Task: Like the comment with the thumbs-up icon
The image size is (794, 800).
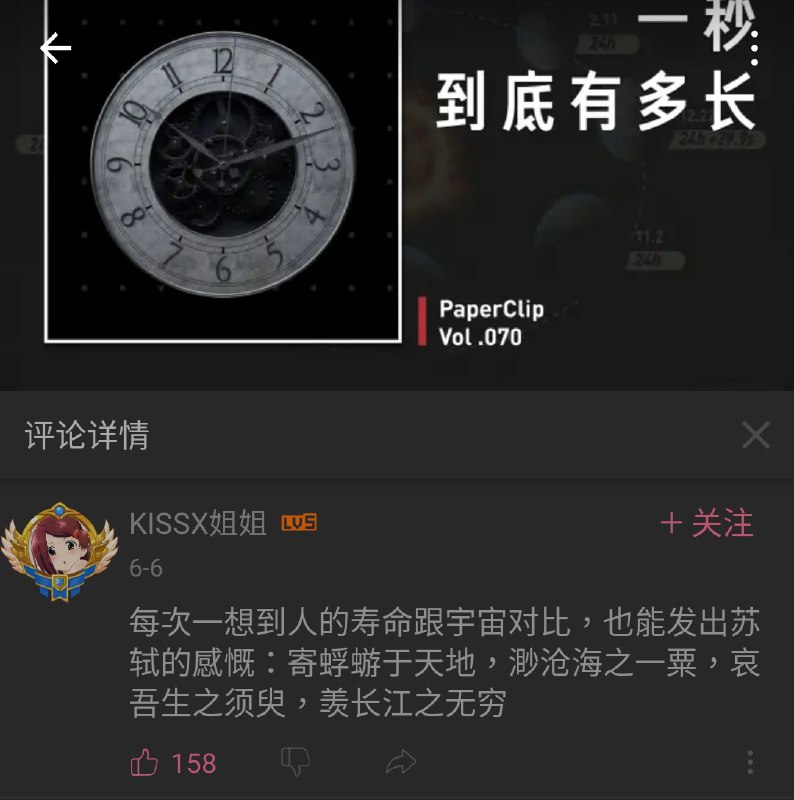Action: click(x=147, y=762)
